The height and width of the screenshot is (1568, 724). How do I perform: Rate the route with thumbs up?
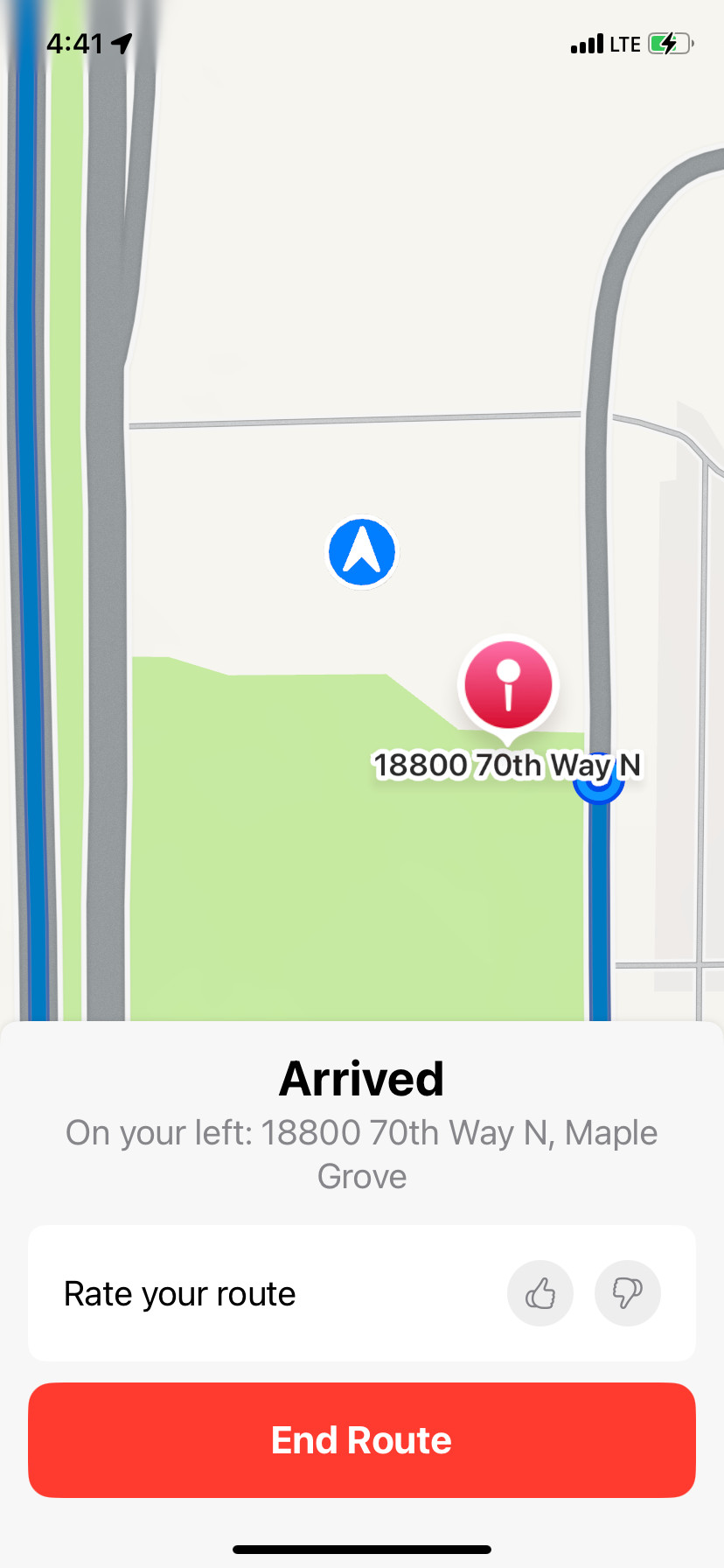coord(540,1293)
